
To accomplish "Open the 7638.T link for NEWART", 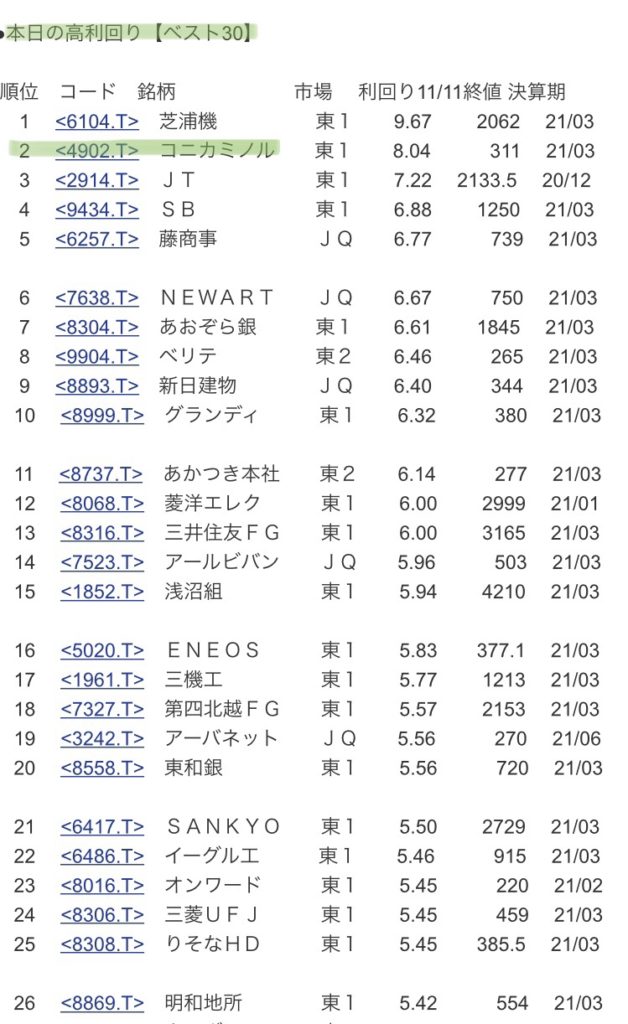I will click(97, 298).
